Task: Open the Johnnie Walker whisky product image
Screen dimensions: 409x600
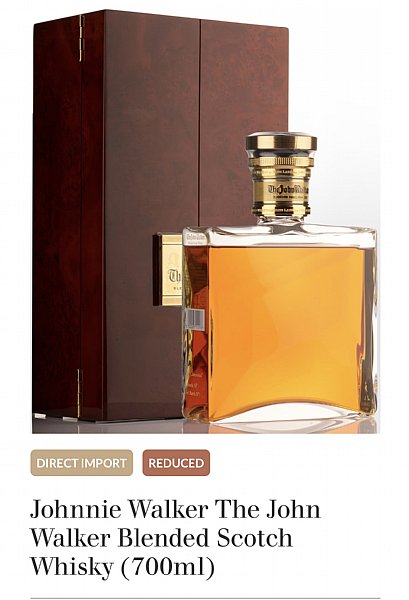Action: (x=205, y=222)
